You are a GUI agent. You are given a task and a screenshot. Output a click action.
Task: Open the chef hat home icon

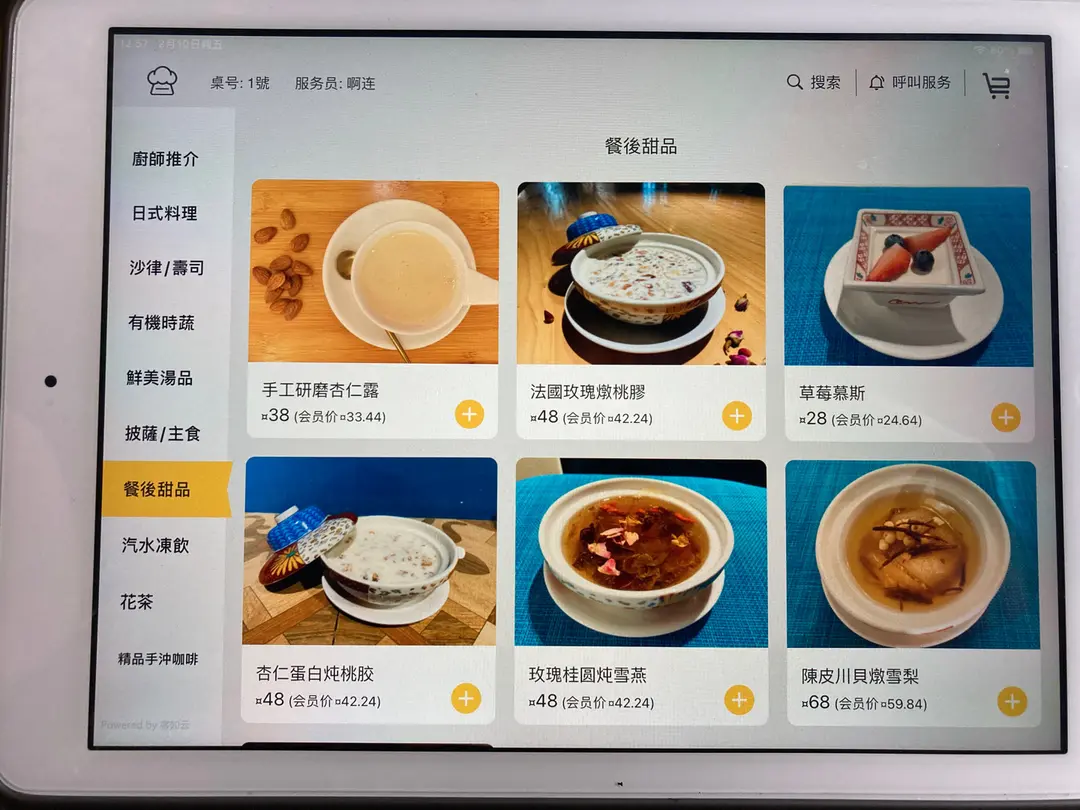coord(162,81)
